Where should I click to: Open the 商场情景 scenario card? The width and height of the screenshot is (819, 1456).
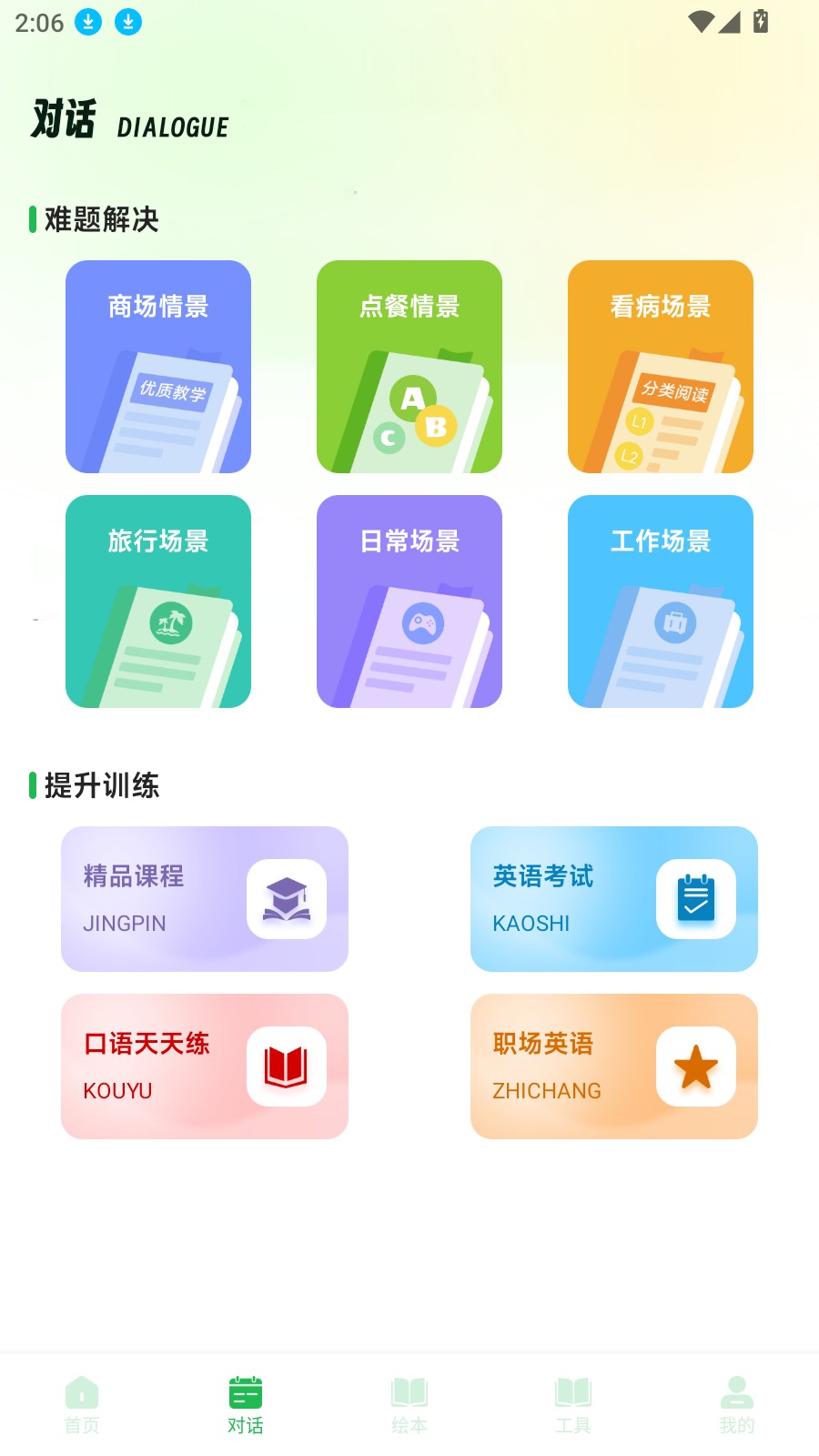point(157,366)
